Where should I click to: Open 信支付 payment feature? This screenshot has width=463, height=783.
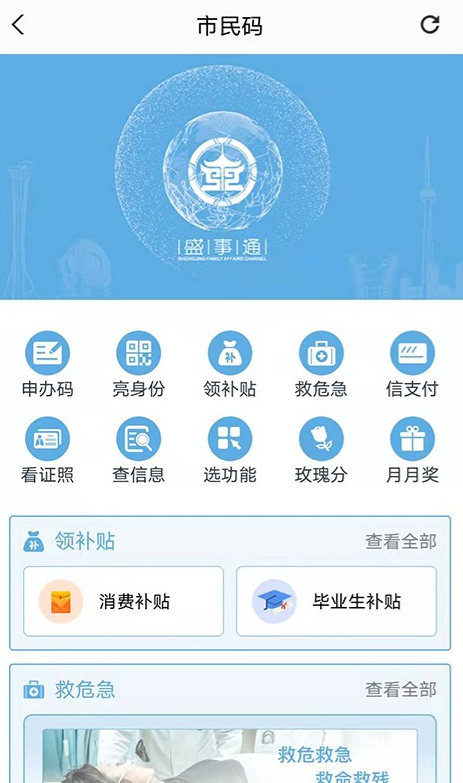click(412, 365)
